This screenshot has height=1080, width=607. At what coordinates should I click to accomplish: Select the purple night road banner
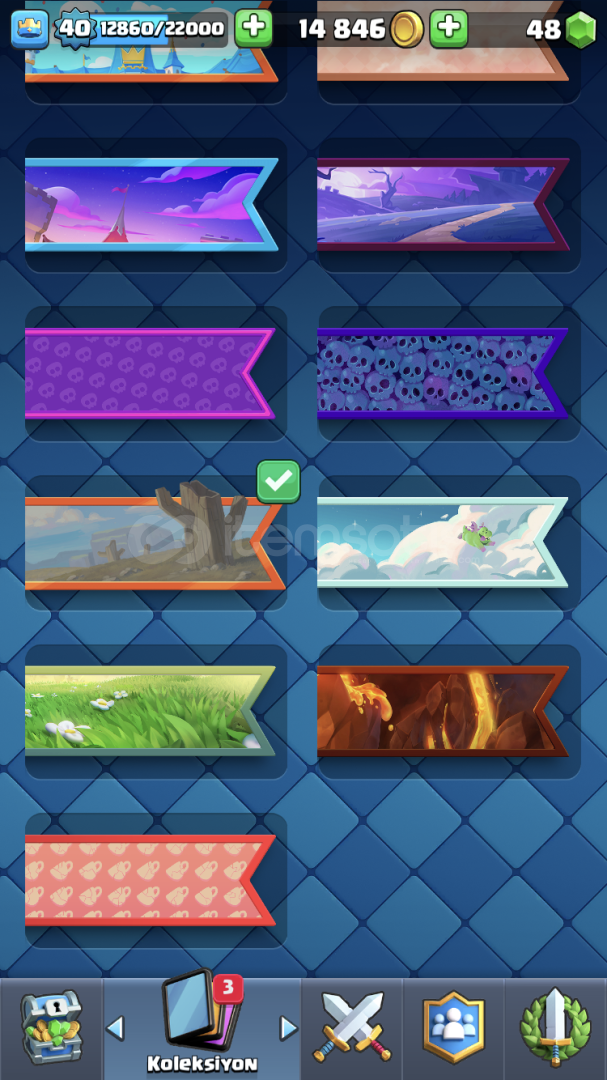pyautogui.click(x=443, y=205)
